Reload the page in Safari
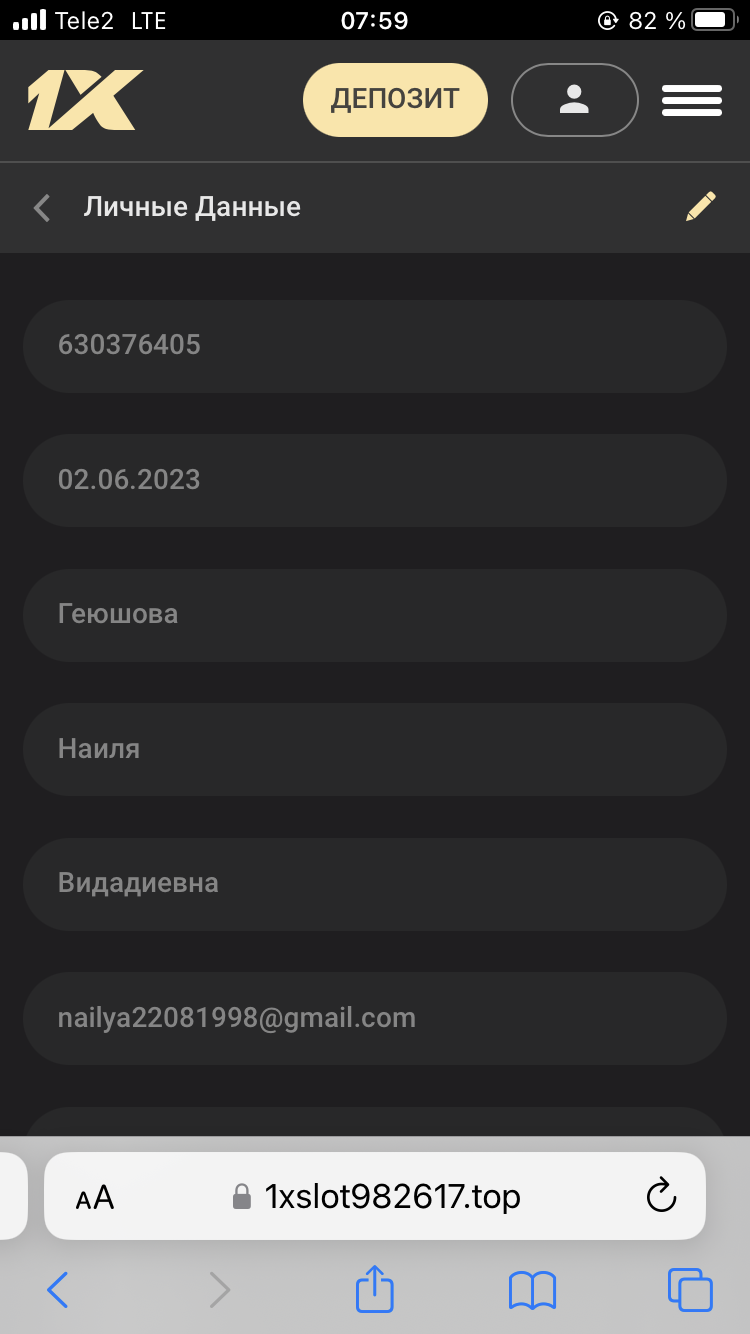Image resolution: width=750 pixels, height=1334 pixels. click(x=661, y=1196)
